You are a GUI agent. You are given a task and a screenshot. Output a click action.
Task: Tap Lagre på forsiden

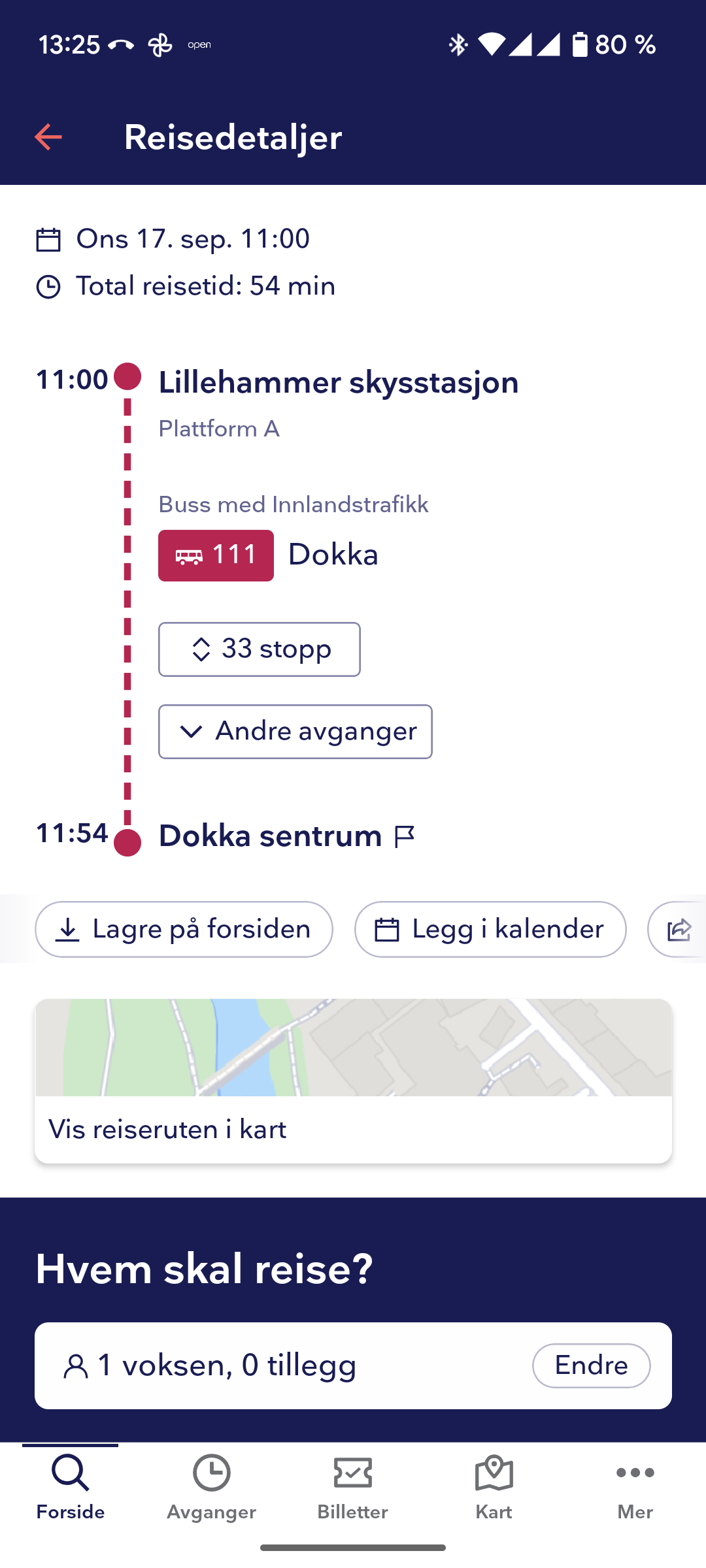coord(184,929)
